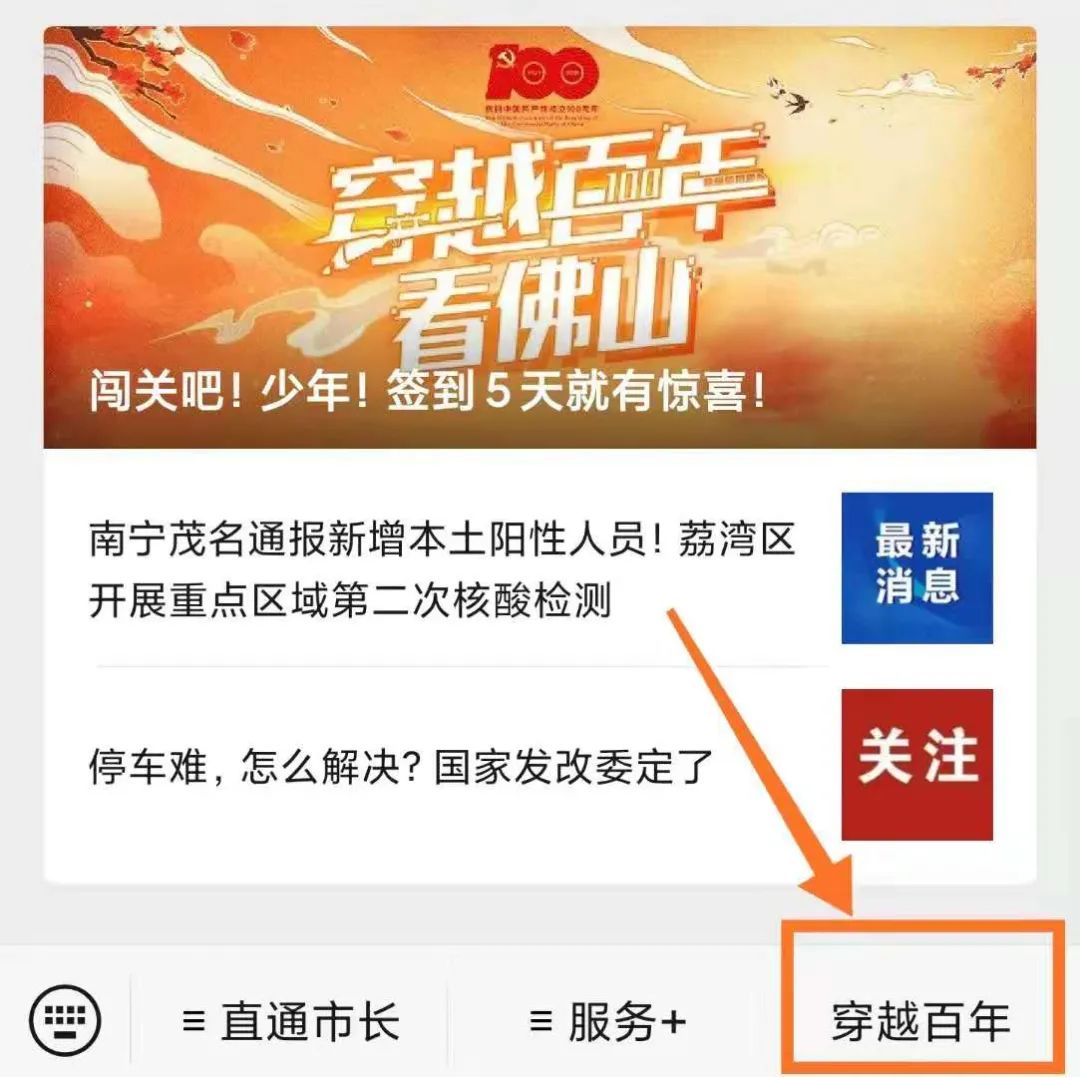Expand the 服务+ menu
This screenshot has height=1077, width=1080.
pyautogui.click(x=608, y=1022)
